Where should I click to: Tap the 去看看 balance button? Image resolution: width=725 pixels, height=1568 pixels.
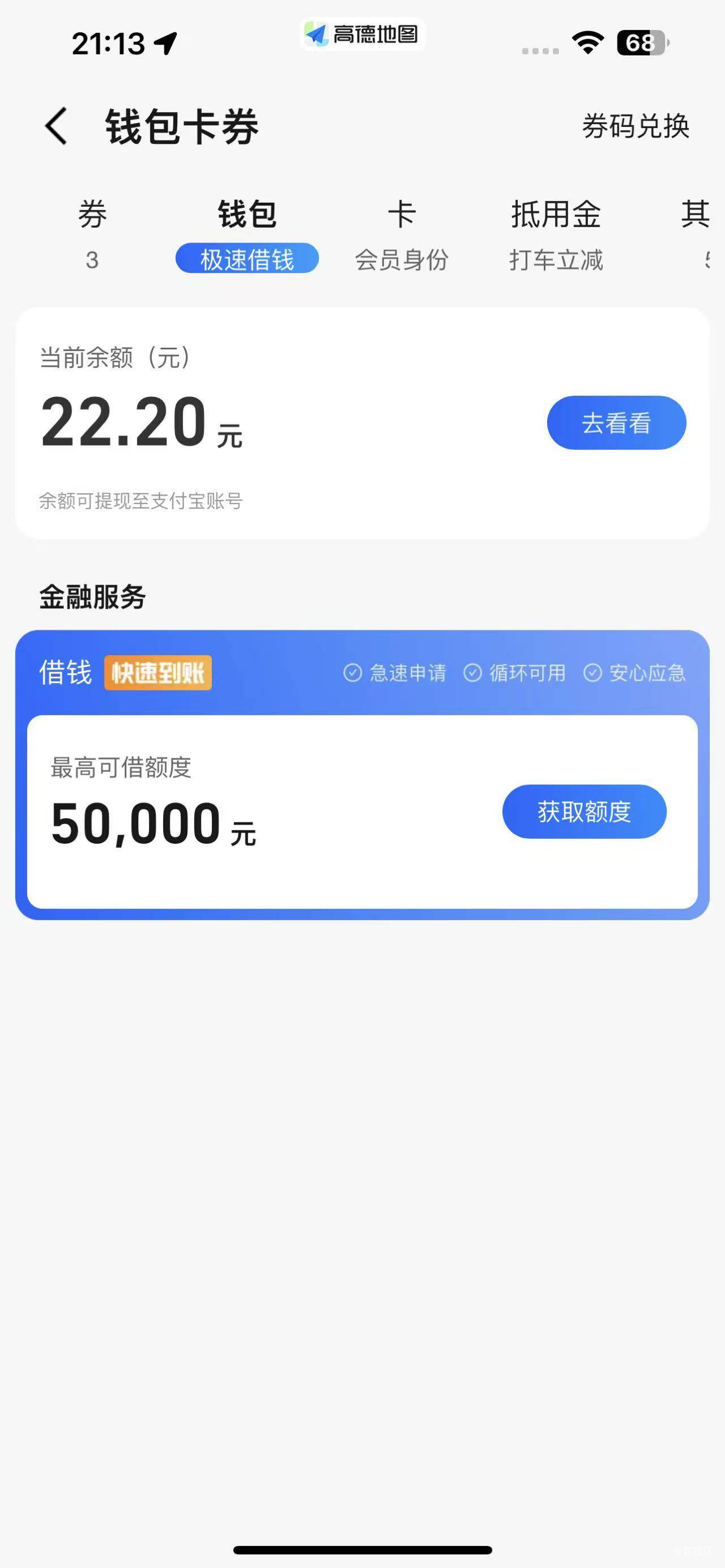coord(617,423)
